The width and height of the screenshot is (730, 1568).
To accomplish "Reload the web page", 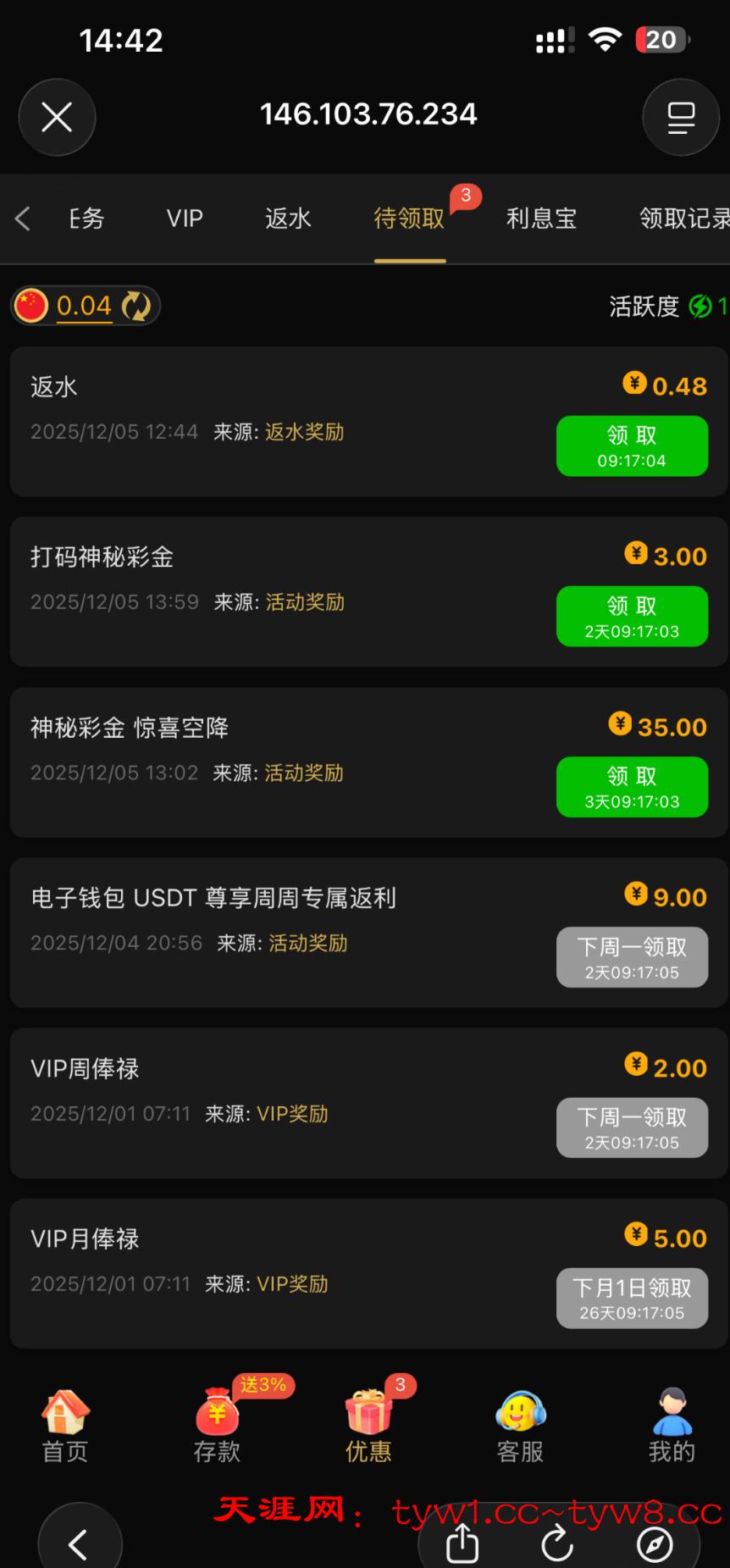I will [x=557, y=1543].
